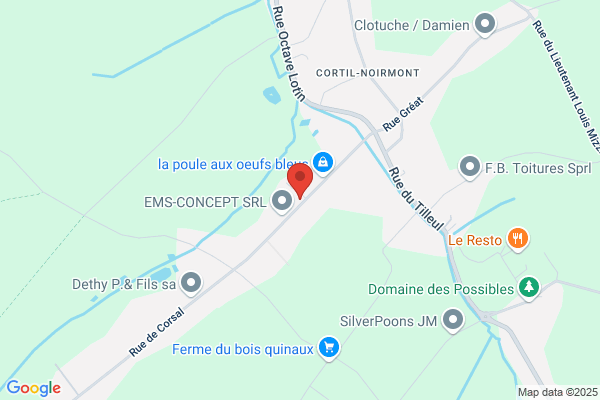The width and height of the screenshot is (600, 400).
Task: Select F.B. Toitures Sprl marker
Action: tap(470, 168)
